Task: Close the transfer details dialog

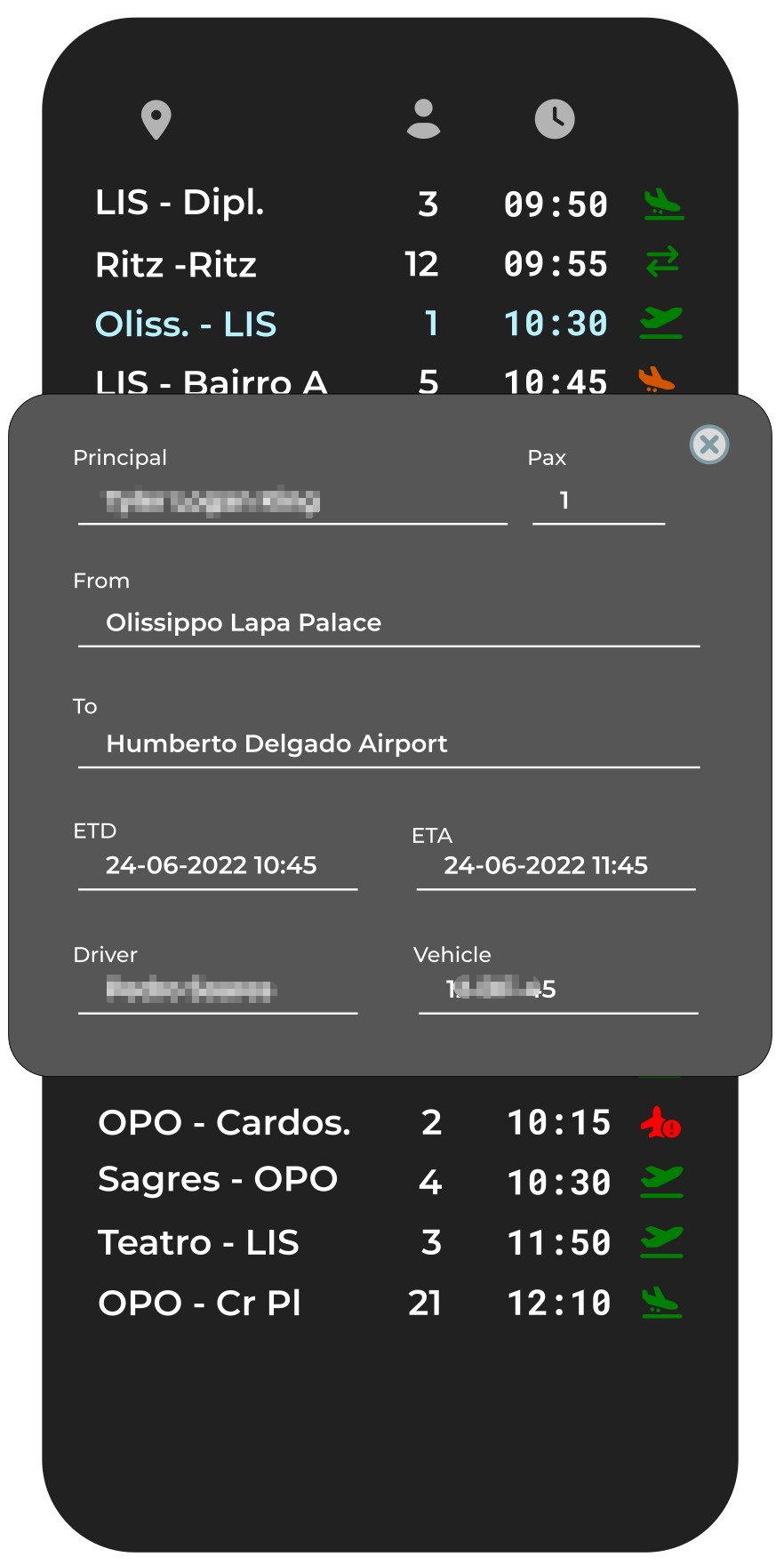Action: pyautogui.click(x=709, y=445)
